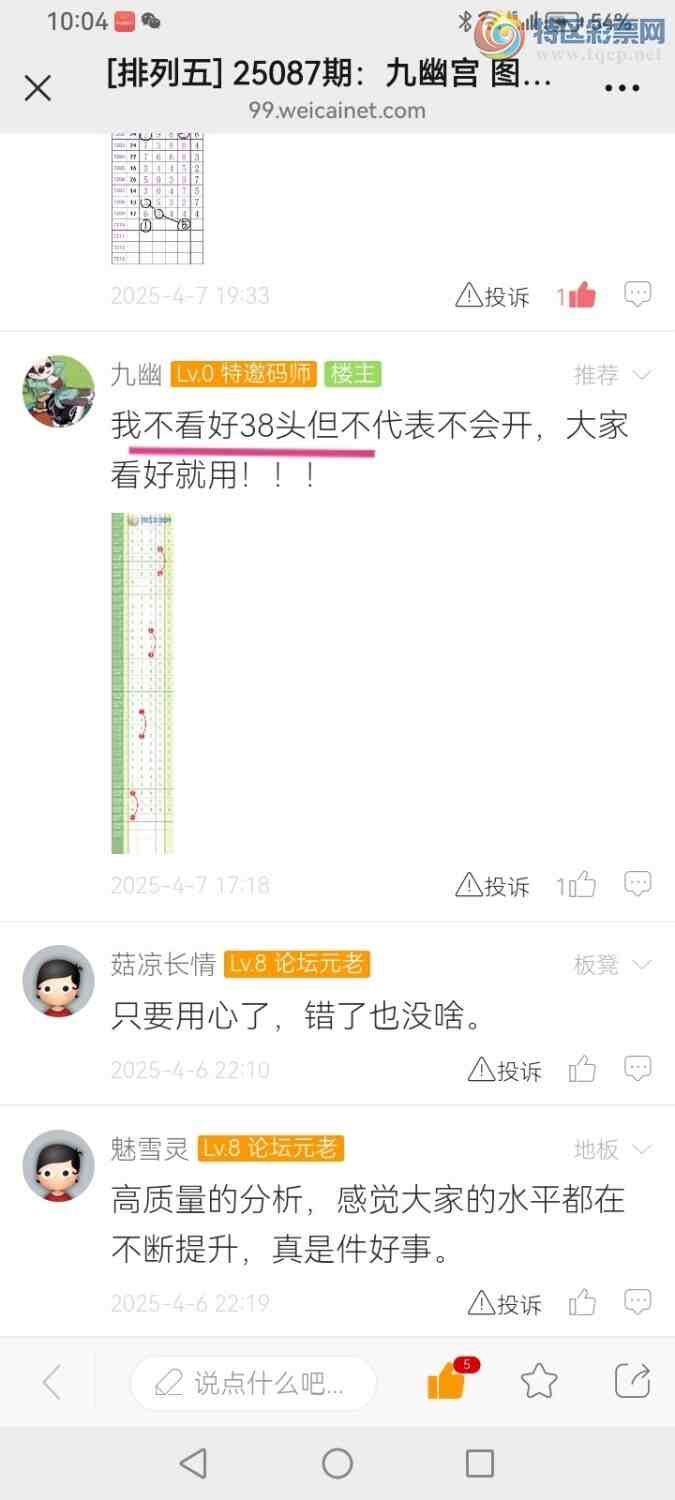Report 九幽's post via 投诉

[x=493, y=886]
